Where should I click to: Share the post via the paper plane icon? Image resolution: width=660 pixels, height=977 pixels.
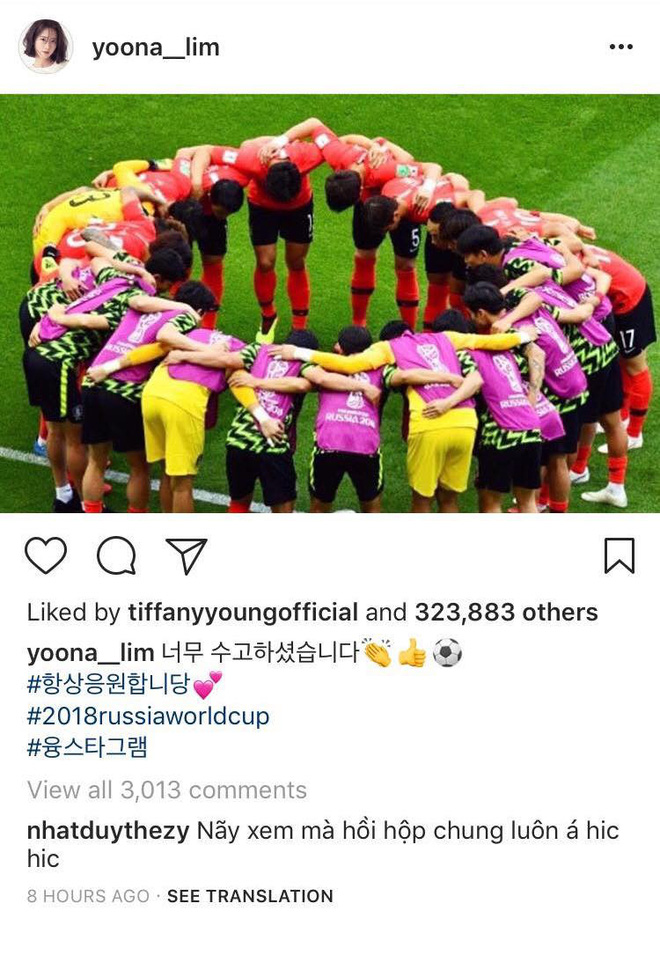pyautogui.click(x=186, y=555)
